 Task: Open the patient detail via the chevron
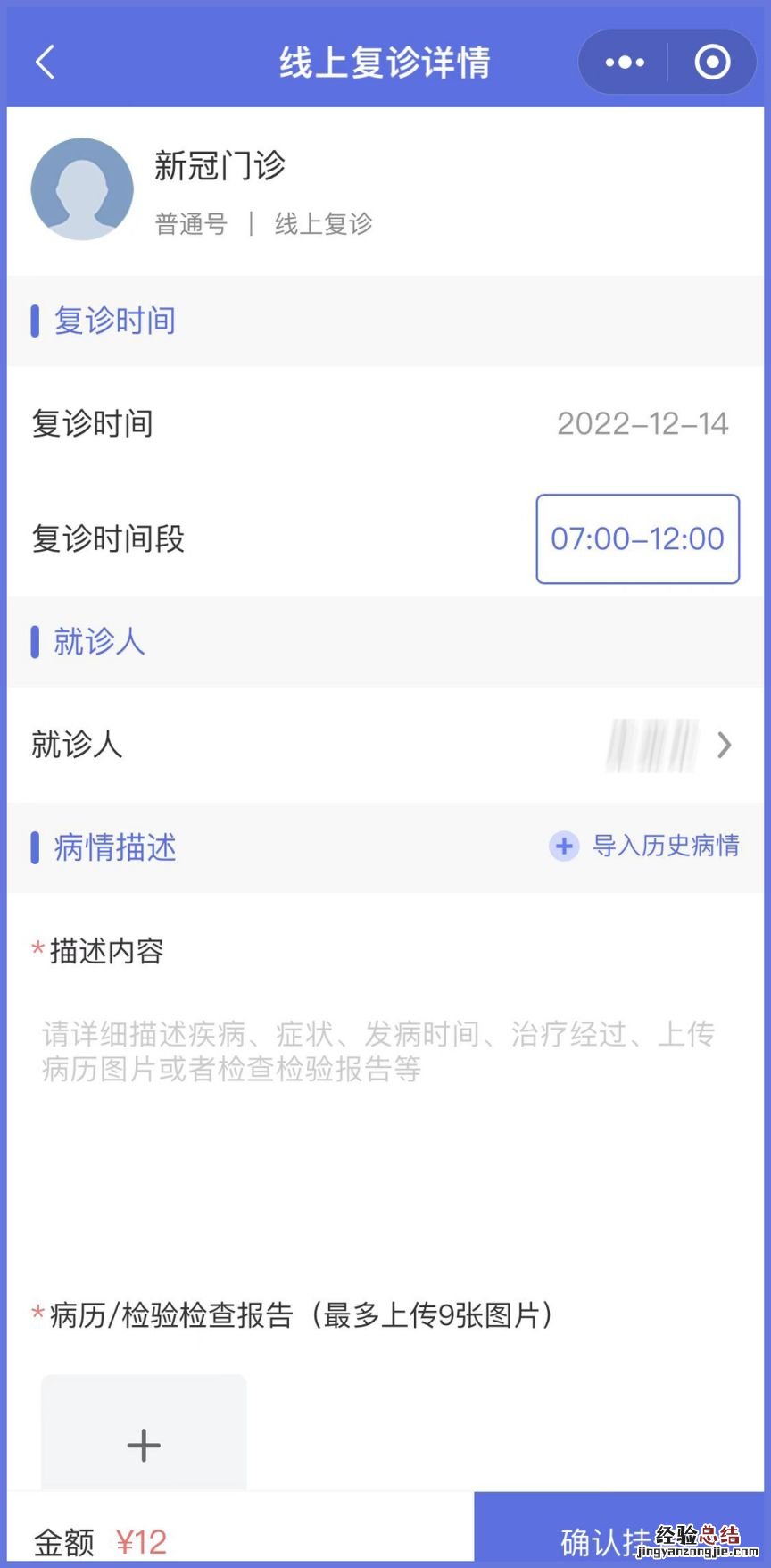(x=725, y=745)
